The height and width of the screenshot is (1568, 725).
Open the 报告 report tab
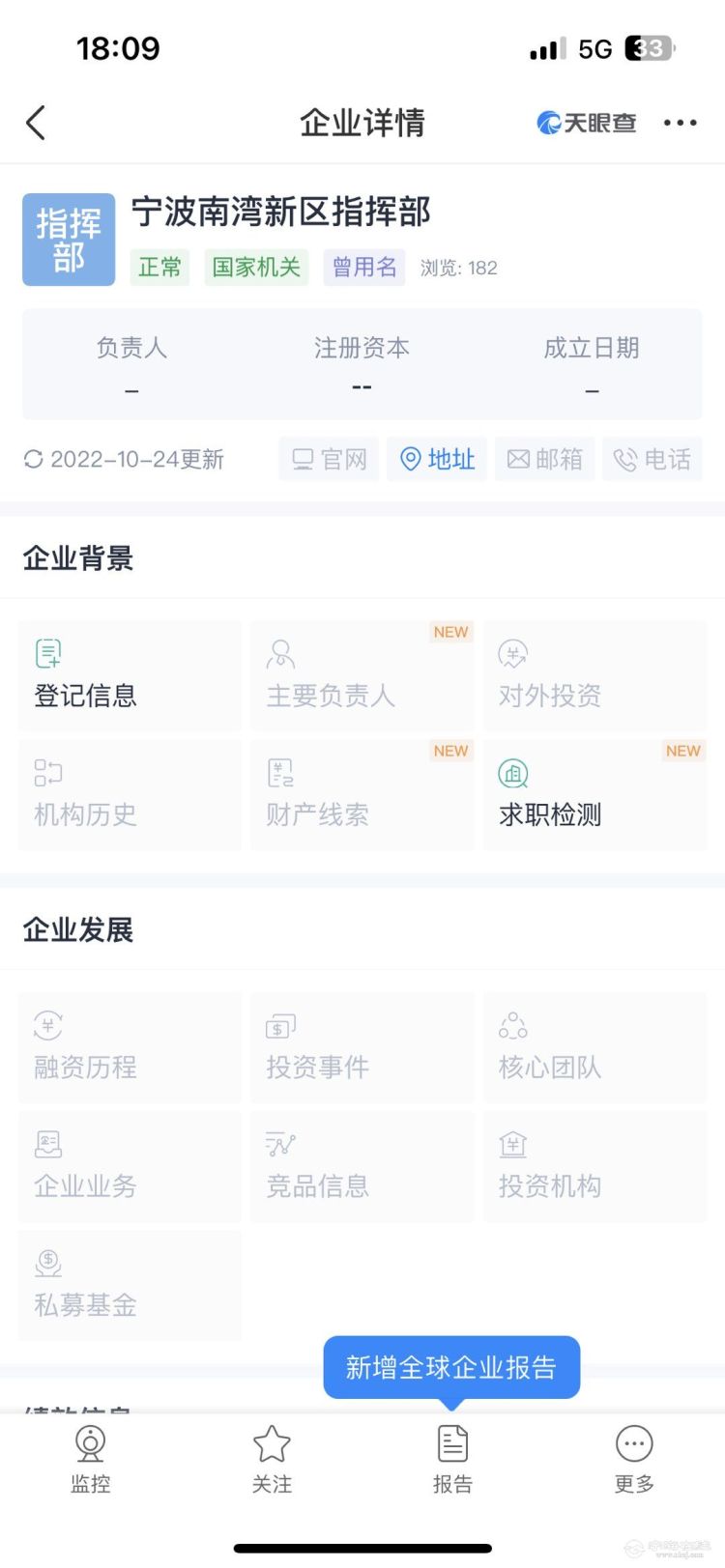tap(452, 1460)
